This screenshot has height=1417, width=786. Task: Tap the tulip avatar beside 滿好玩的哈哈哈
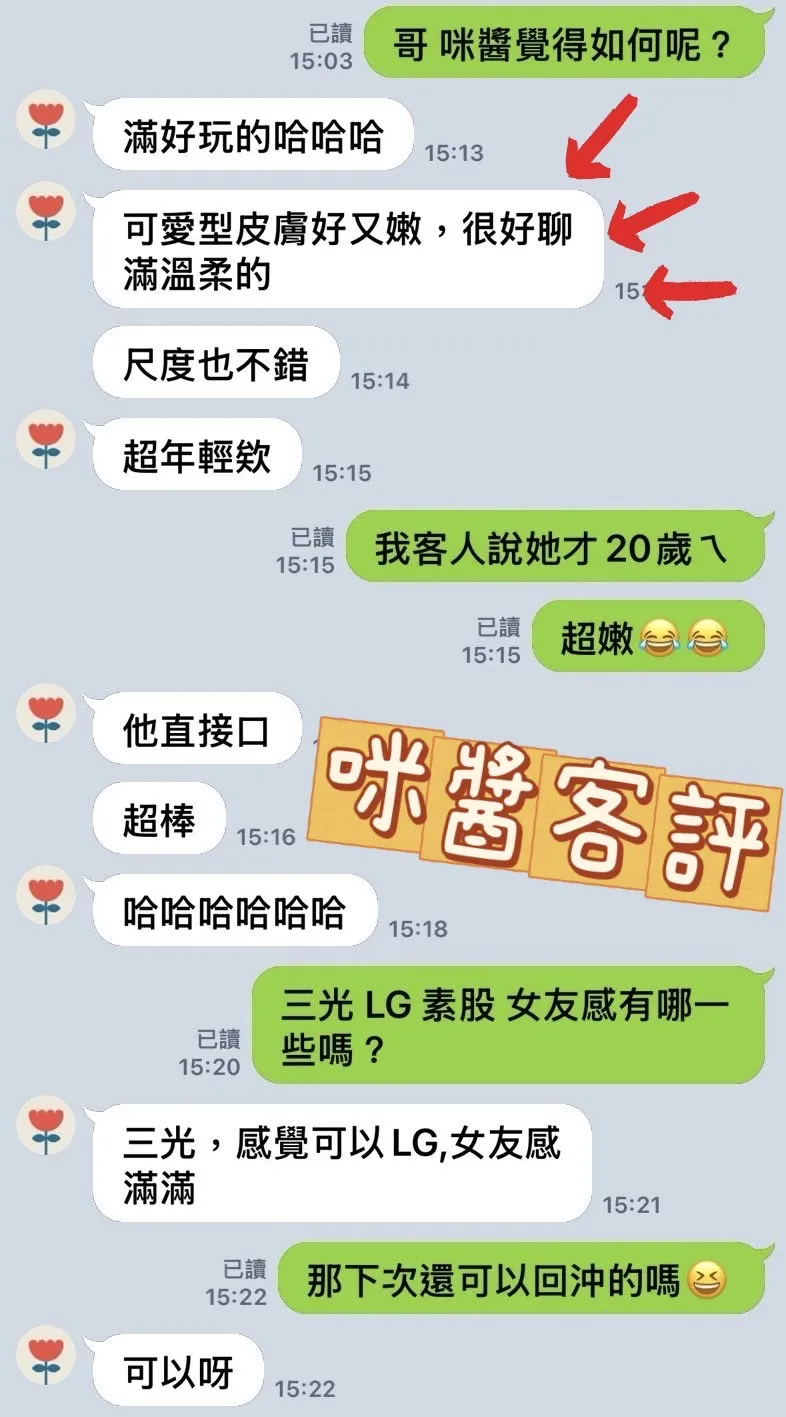click(44, 119)
